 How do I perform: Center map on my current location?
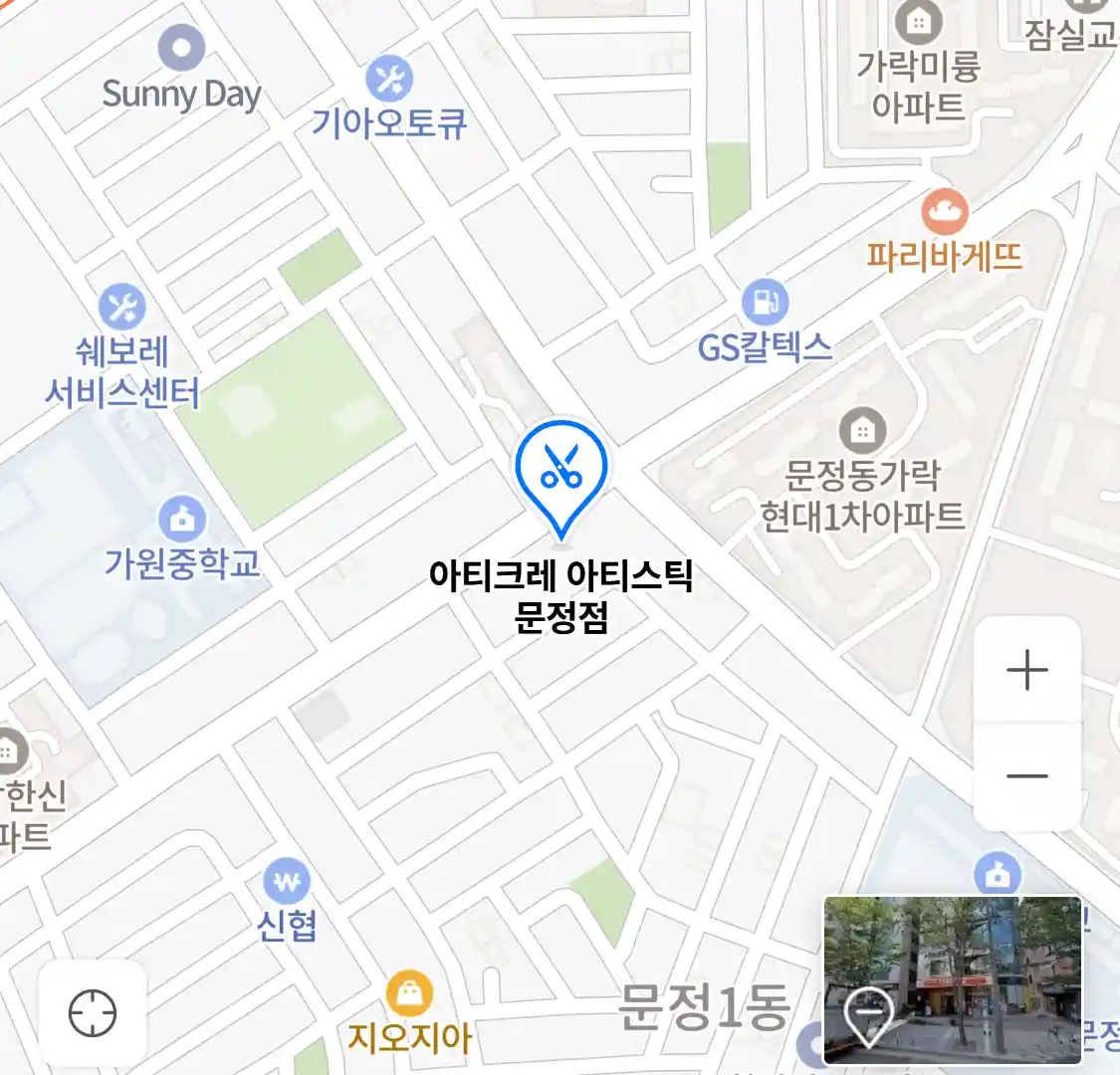coord(93,1014)
